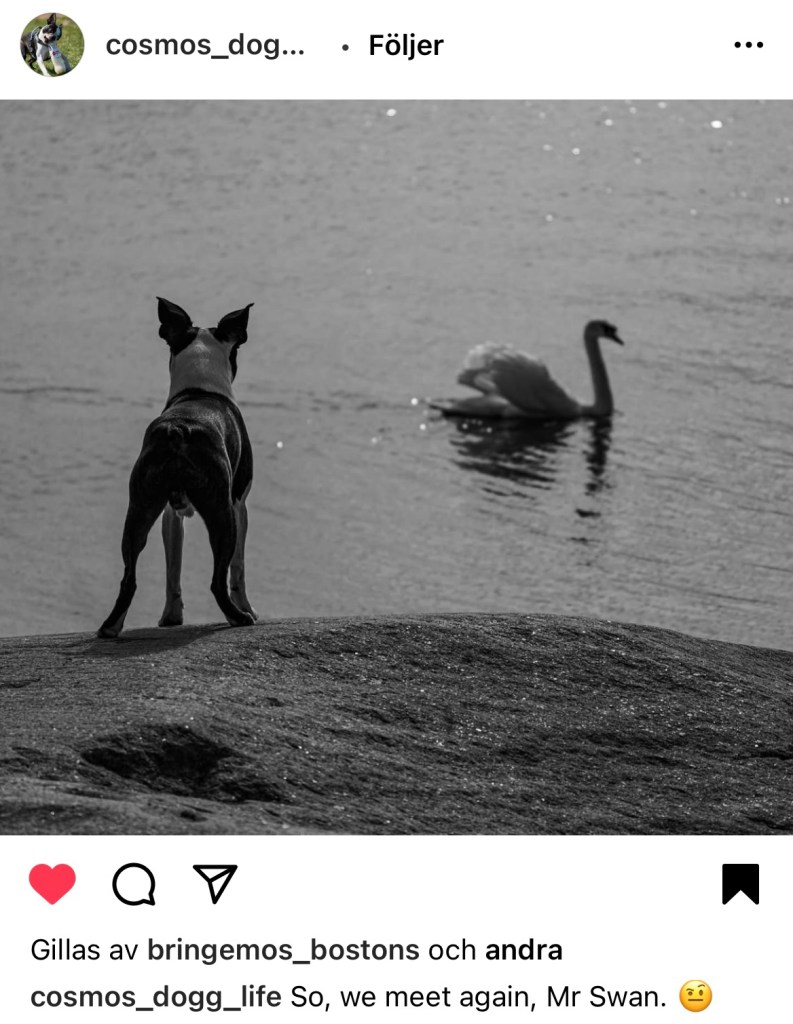793x1024 pixels.
Task: Tap the Följer following button
Action: [x=405, y=46]
